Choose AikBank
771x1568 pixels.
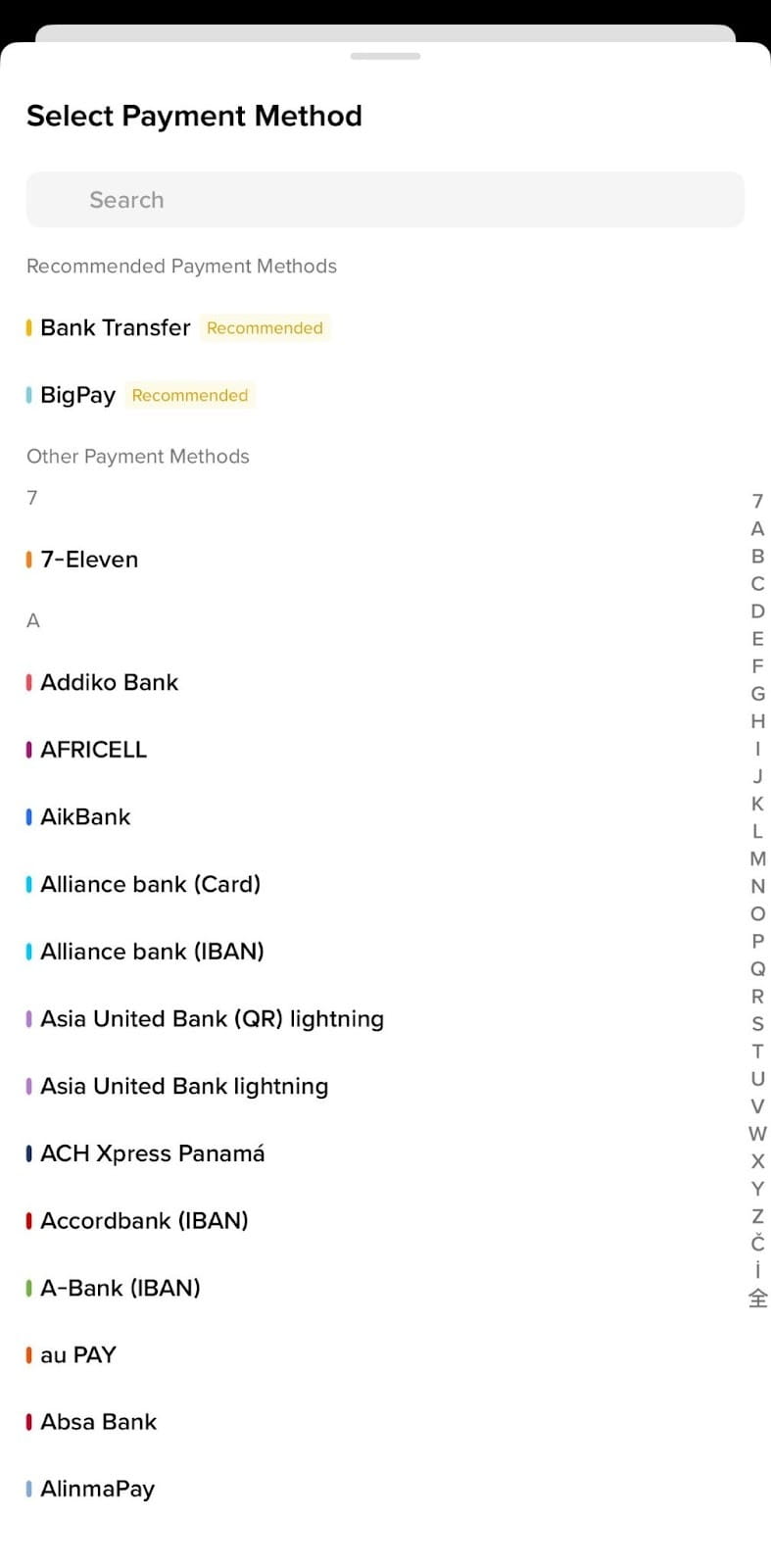coord(85,816)
